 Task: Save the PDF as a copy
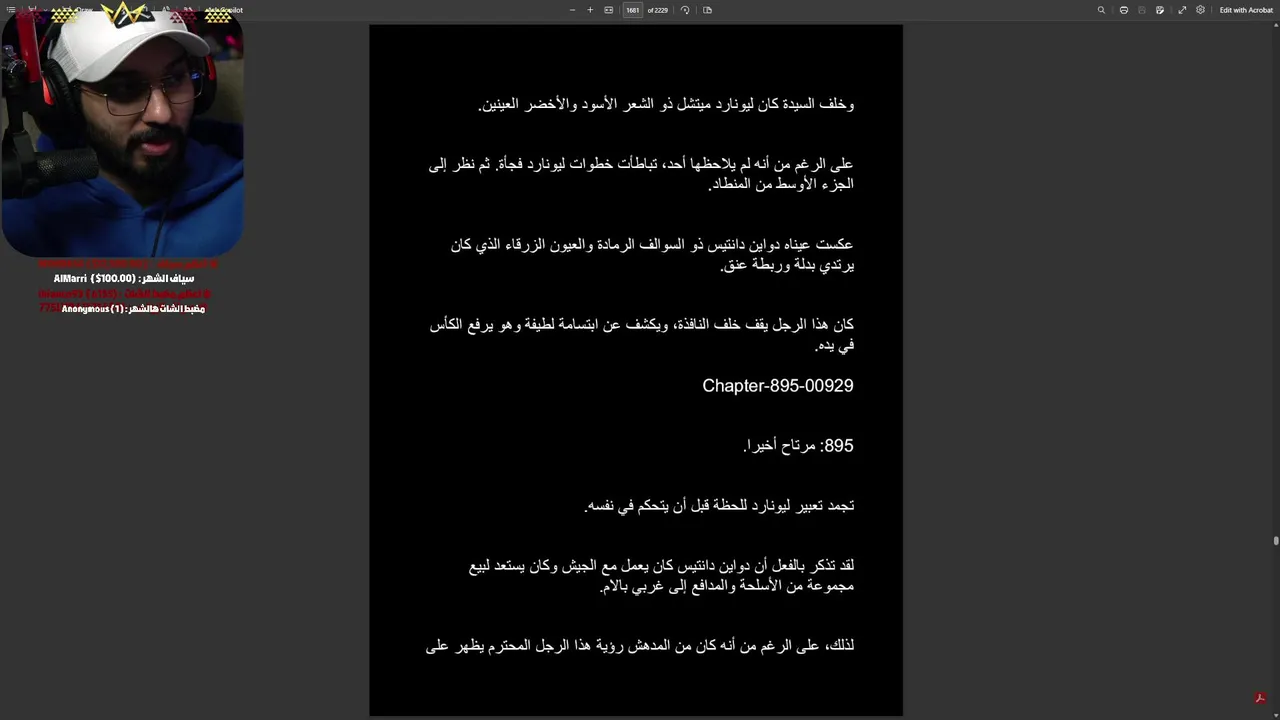coord(1160,10)
